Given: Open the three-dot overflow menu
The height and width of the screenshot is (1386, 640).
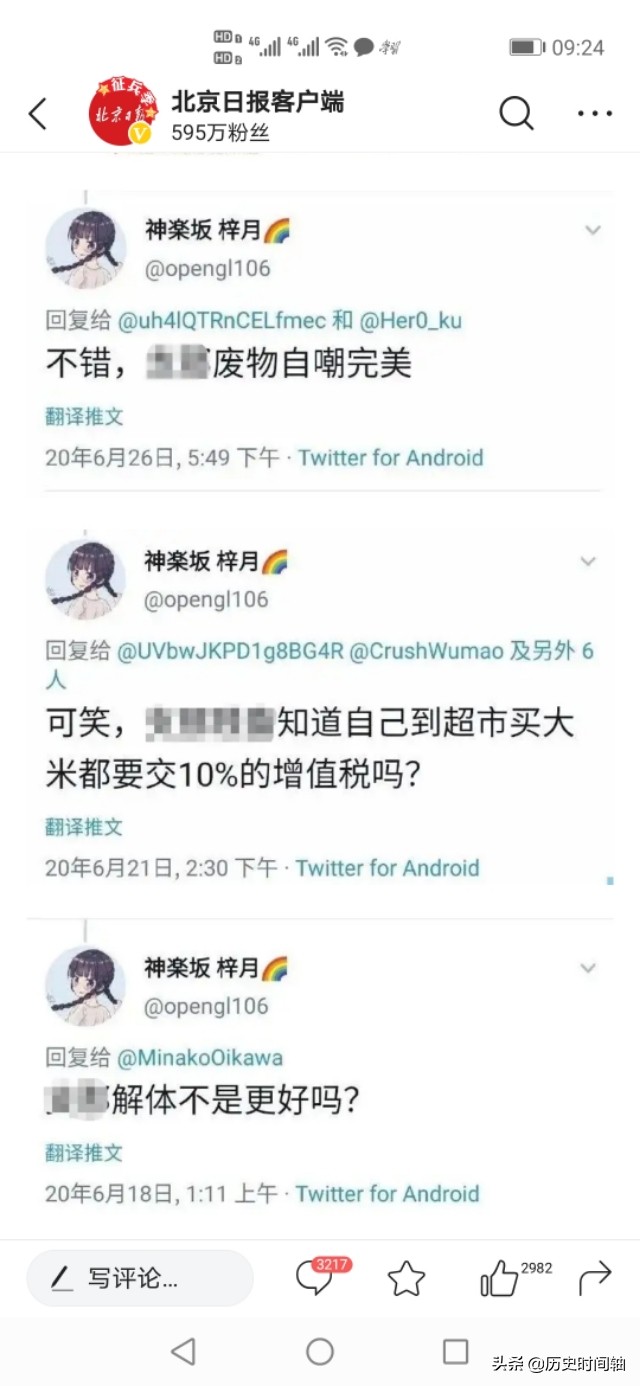Looking at the screenshot, I should click(x=595, y=114).
